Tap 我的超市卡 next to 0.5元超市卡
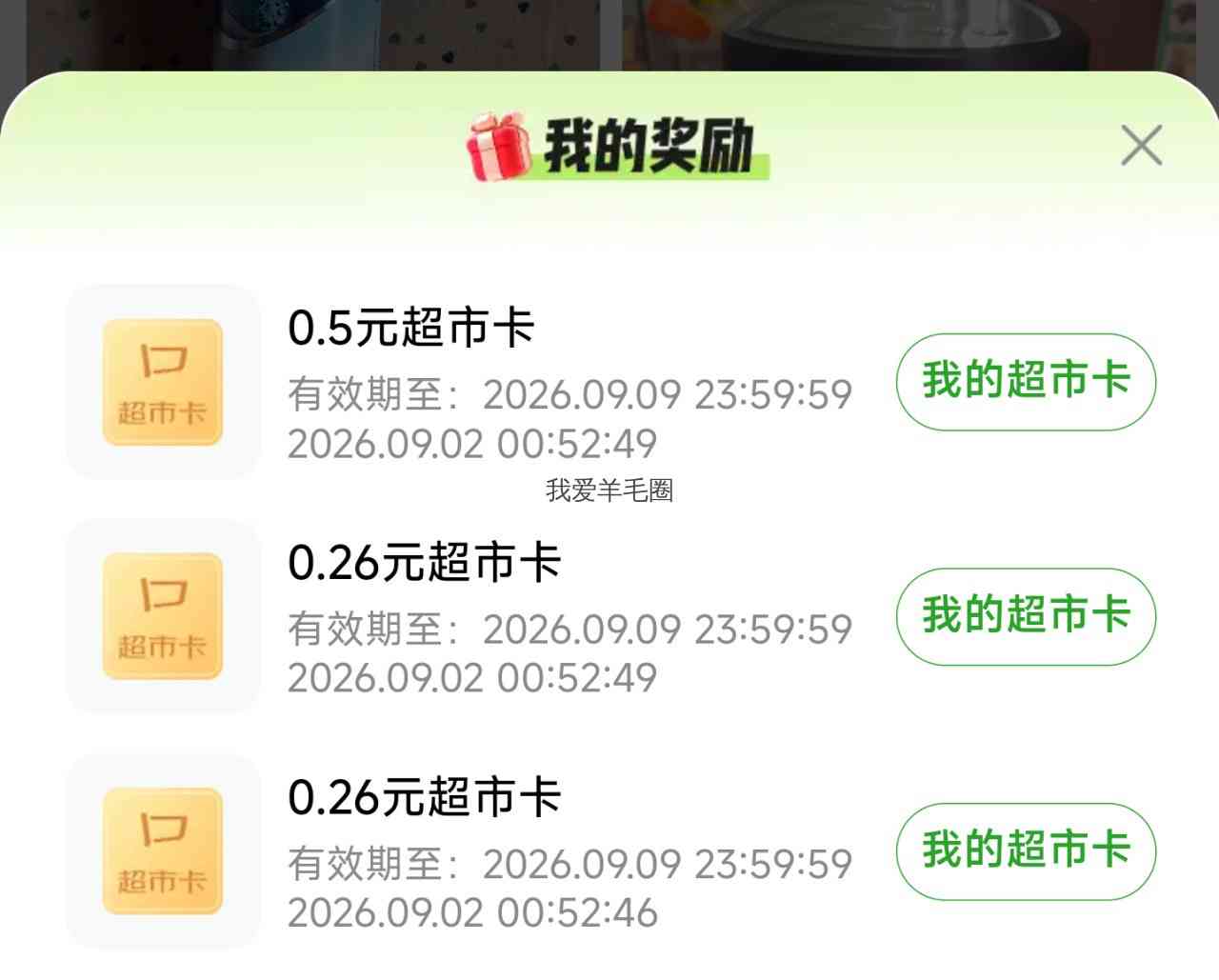Image resolution: width=1219 pixels, height=980 pixels. tap(1026, 381)
